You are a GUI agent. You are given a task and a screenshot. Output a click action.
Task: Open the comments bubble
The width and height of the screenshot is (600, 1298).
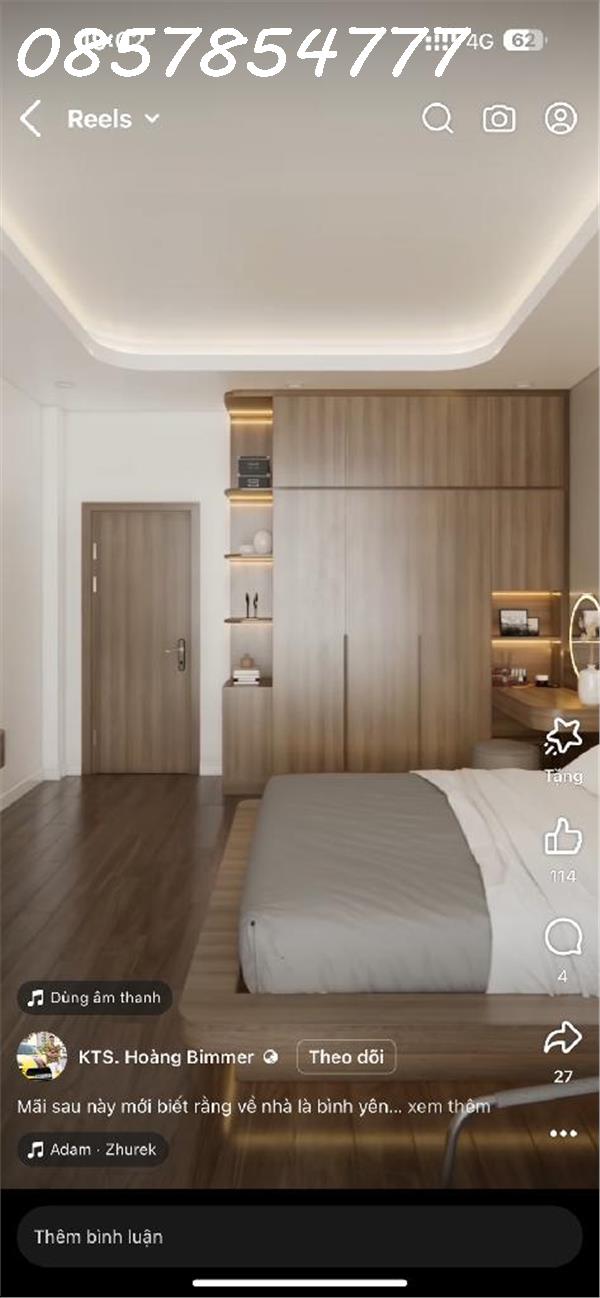563,938
